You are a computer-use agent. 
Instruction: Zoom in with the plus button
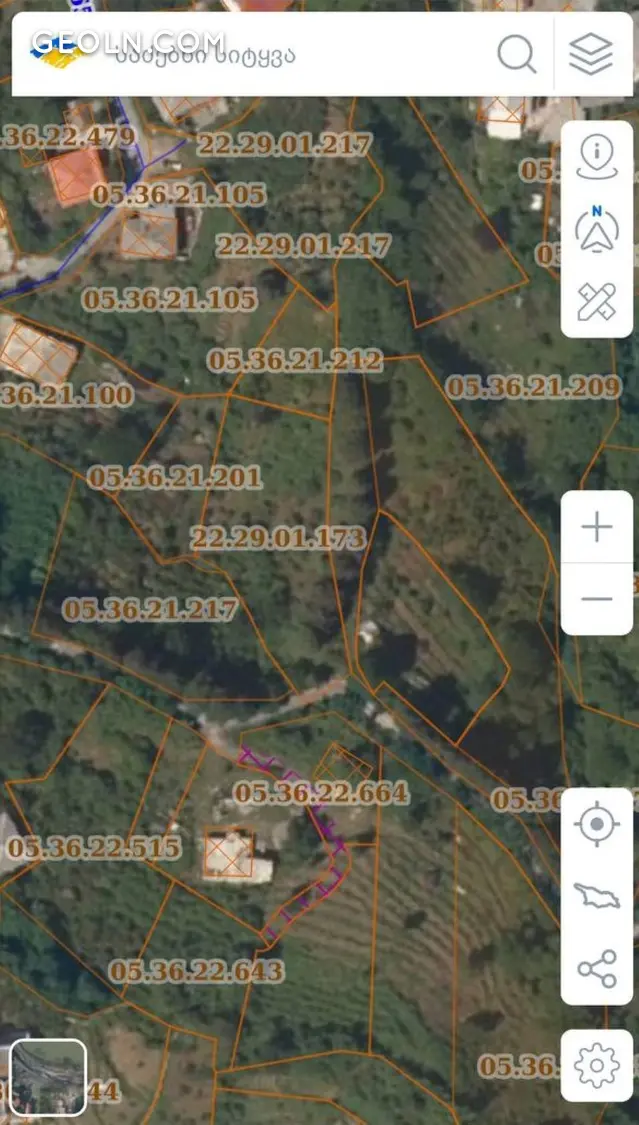[x=597, y=527]
